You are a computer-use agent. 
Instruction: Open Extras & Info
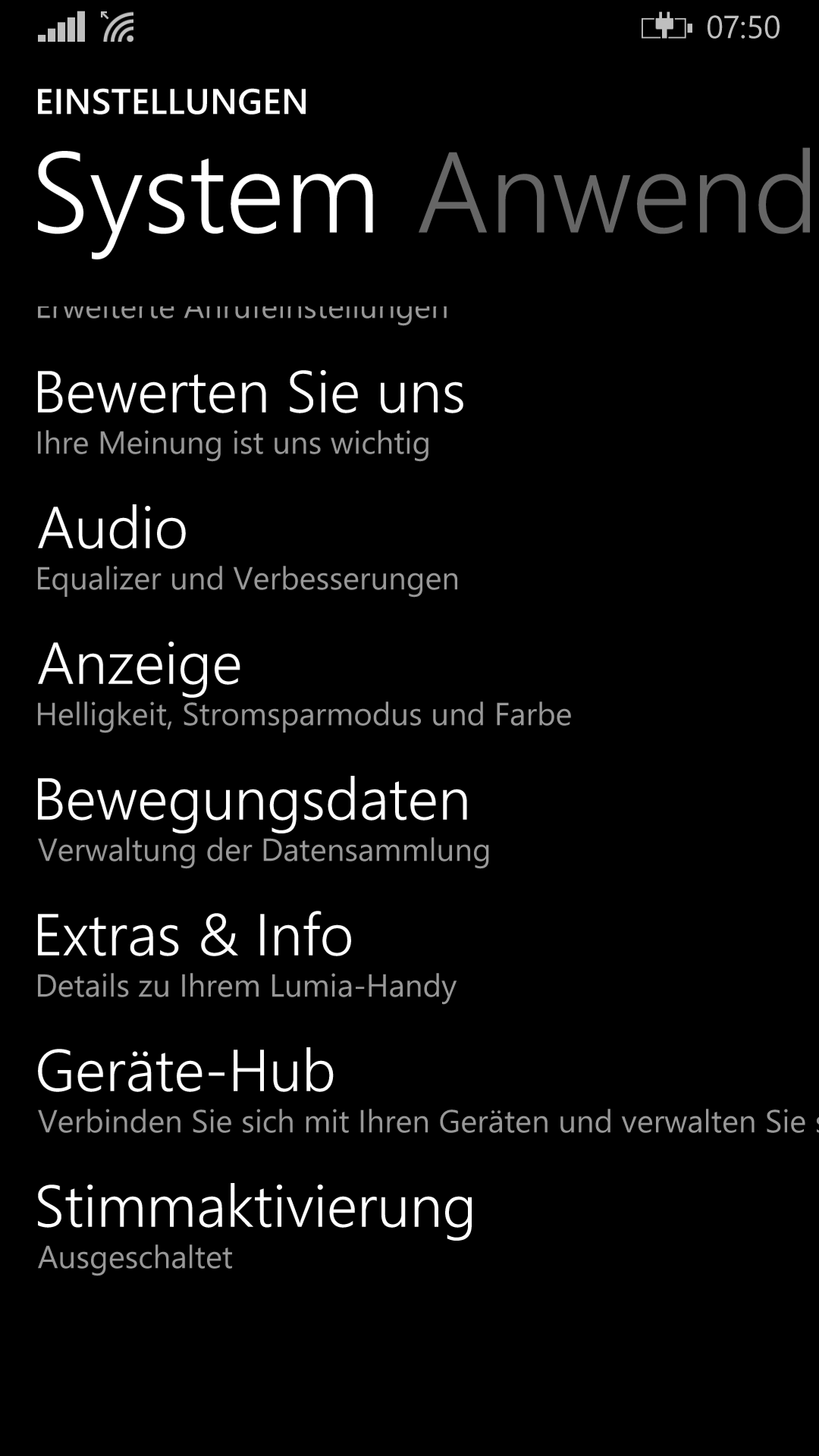(409, 955)
